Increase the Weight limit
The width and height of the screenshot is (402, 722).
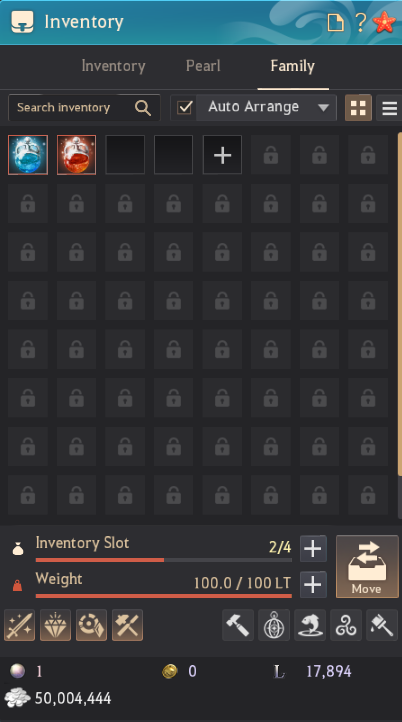313,584
